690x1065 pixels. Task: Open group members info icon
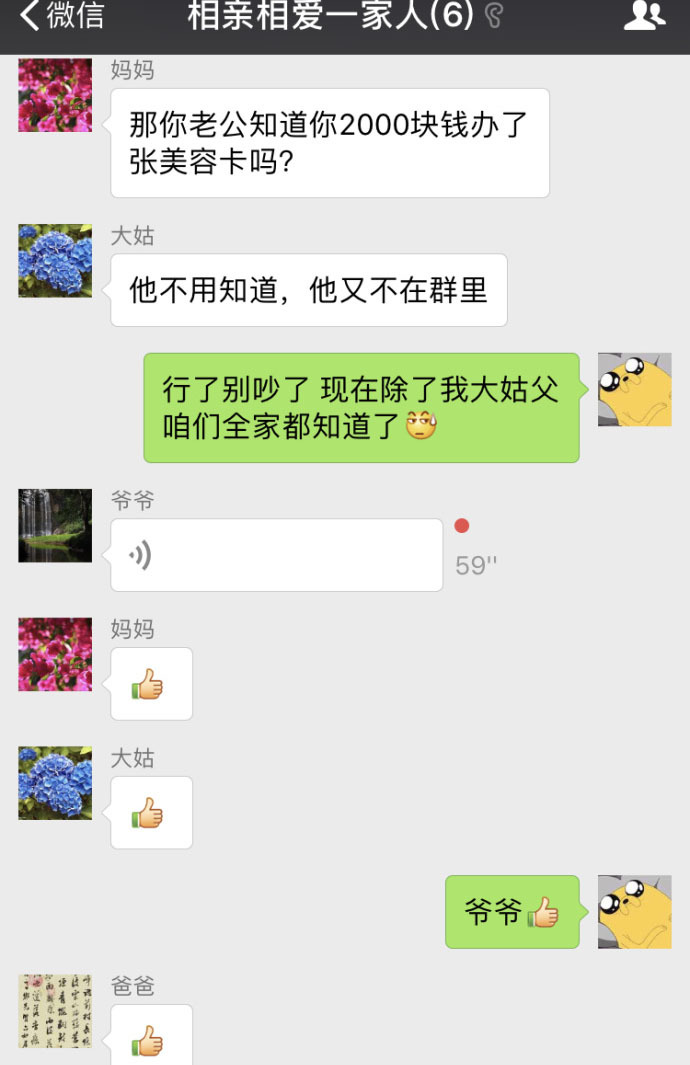pos(643,16)
